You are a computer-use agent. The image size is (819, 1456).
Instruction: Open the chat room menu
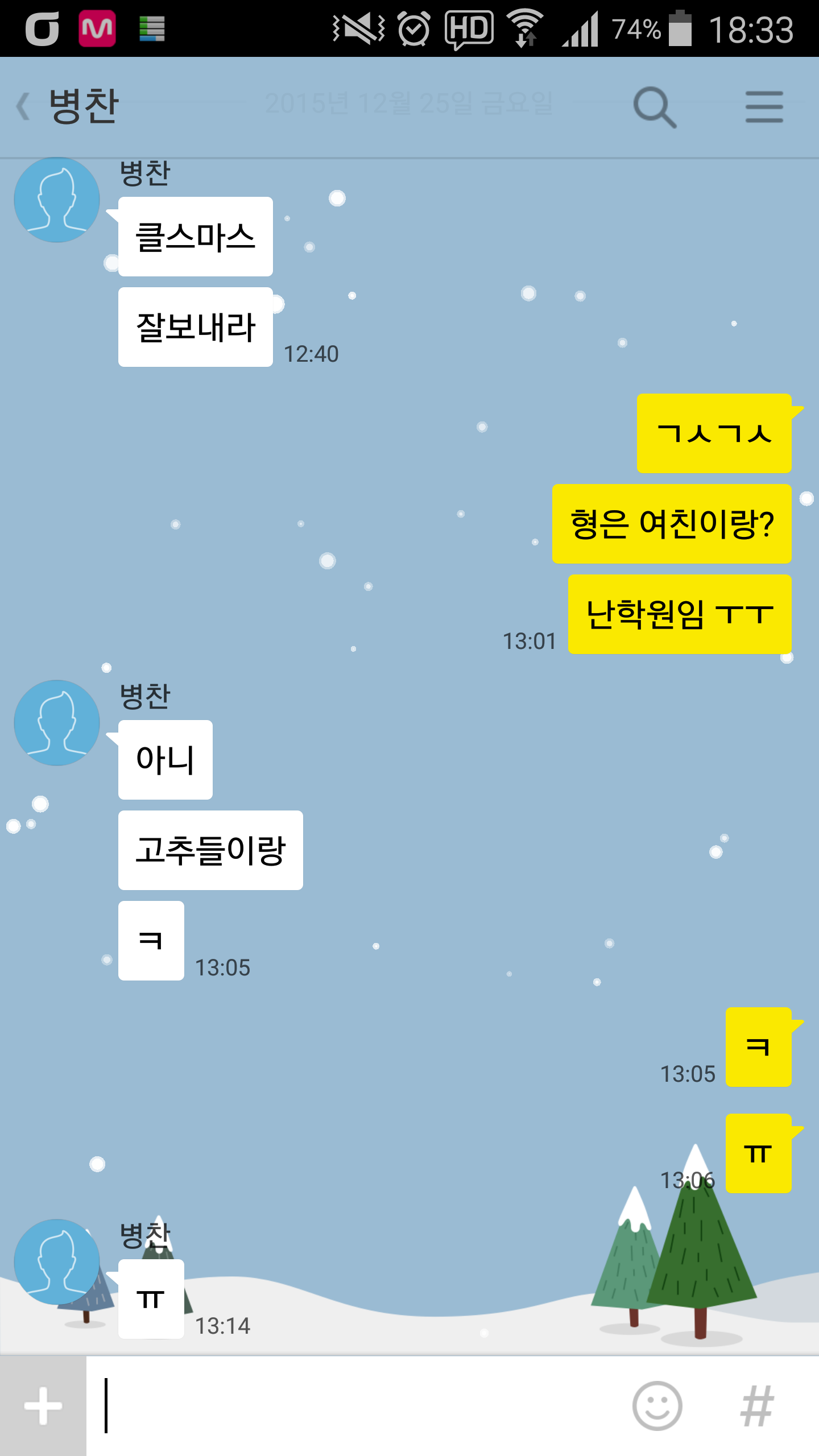pos(764,106)
